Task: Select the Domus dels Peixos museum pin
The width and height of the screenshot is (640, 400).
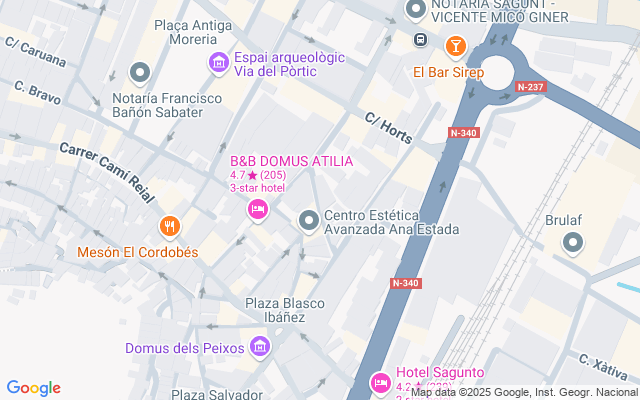Action: [x=261, y=347]
